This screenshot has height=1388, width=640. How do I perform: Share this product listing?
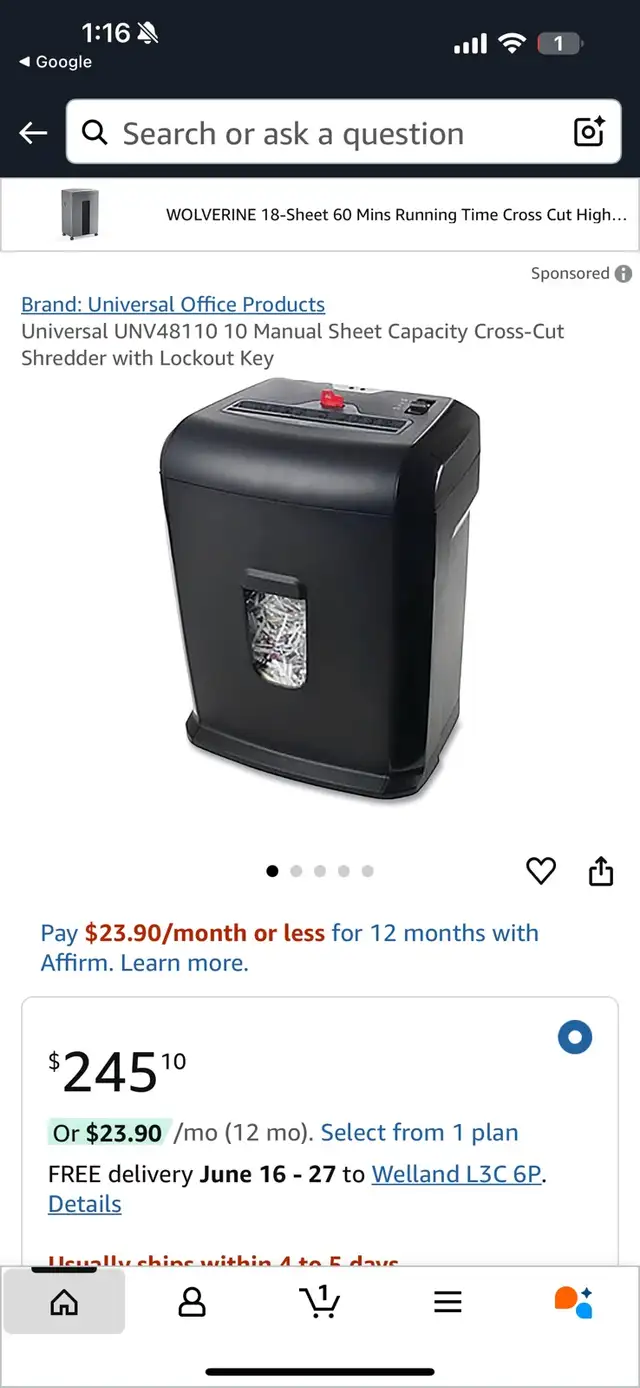click(600, 871)
